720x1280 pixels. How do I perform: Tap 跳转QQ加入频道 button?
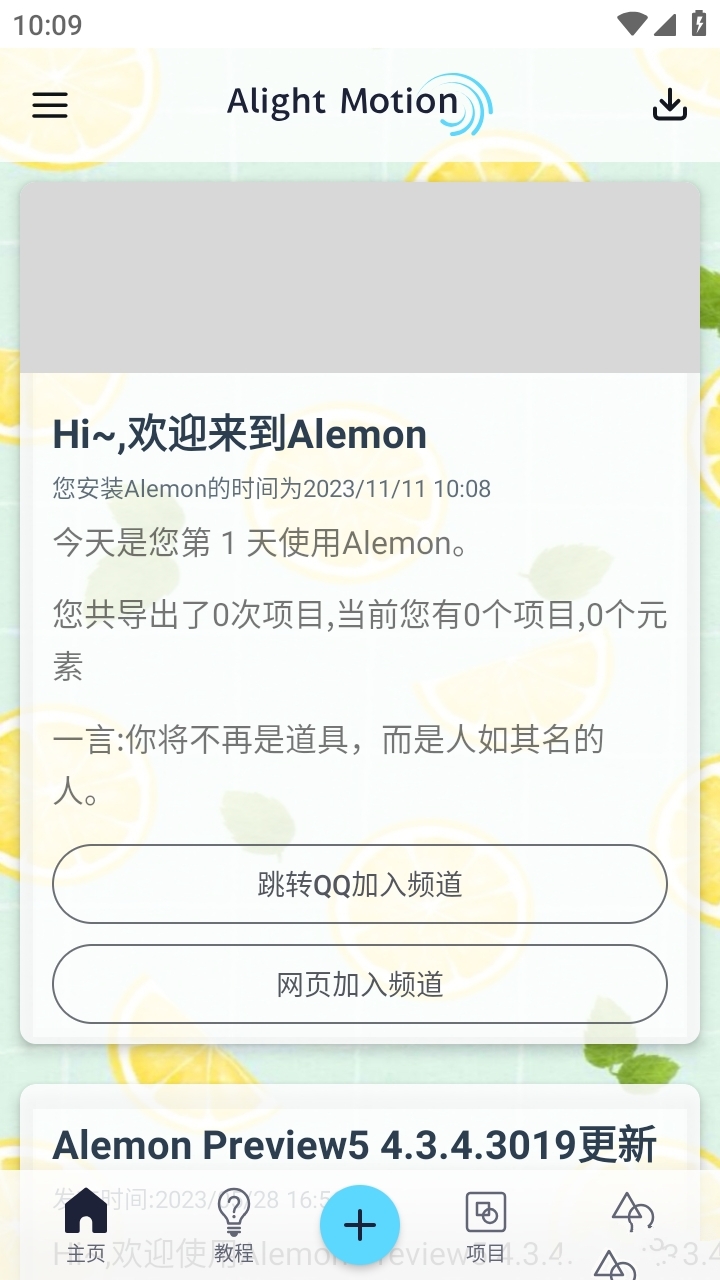click(x=360, y=884)
